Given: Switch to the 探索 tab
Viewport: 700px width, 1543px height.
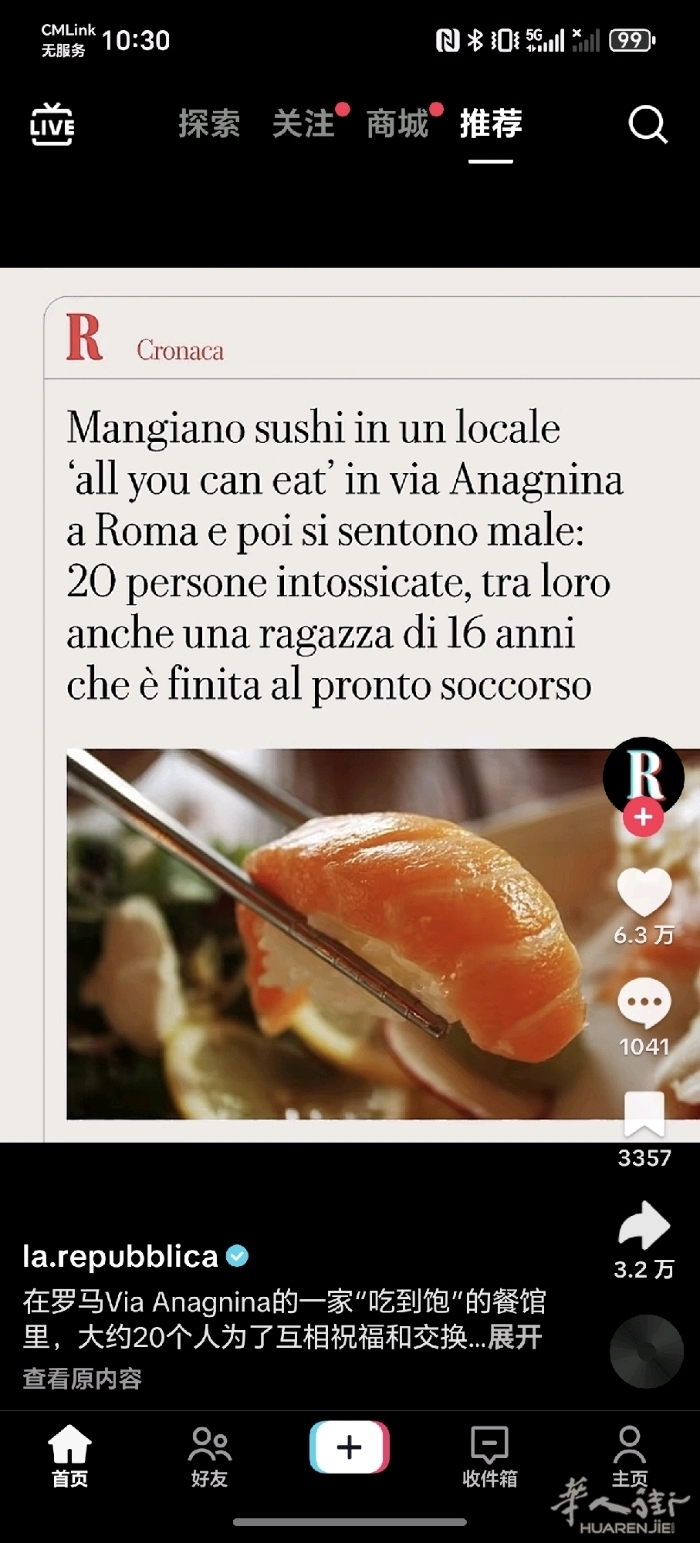Looking at the screenshot, I should 209,124.
